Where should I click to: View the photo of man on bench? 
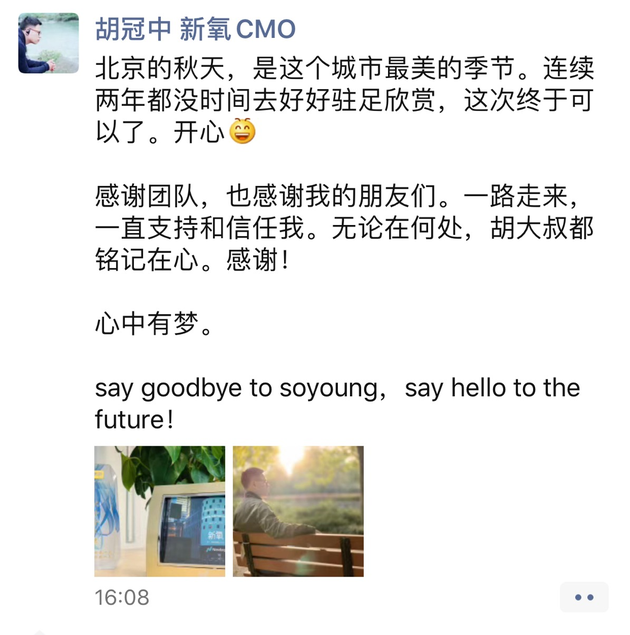298,511
